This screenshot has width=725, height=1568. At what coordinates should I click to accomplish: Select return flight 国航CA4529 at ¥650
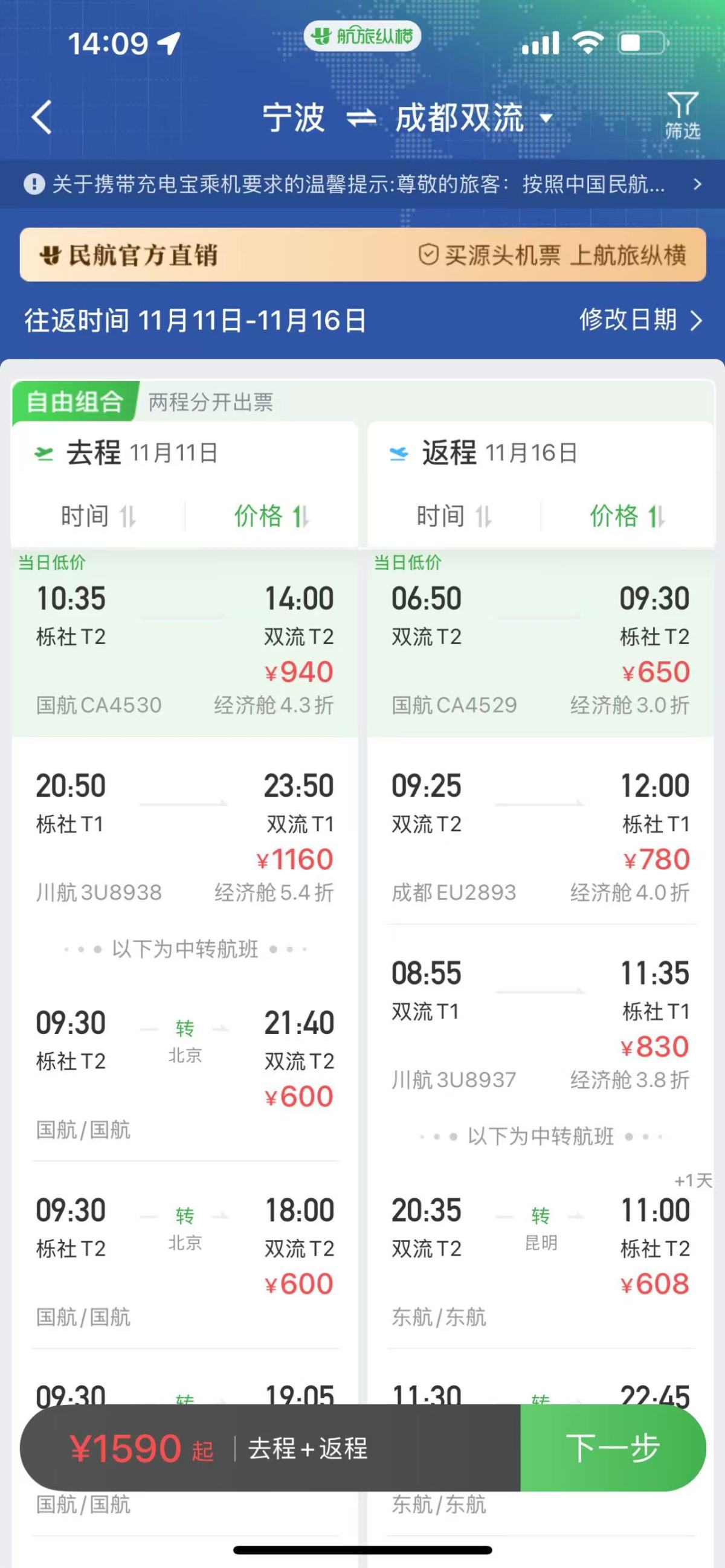[x=540, y=648]
